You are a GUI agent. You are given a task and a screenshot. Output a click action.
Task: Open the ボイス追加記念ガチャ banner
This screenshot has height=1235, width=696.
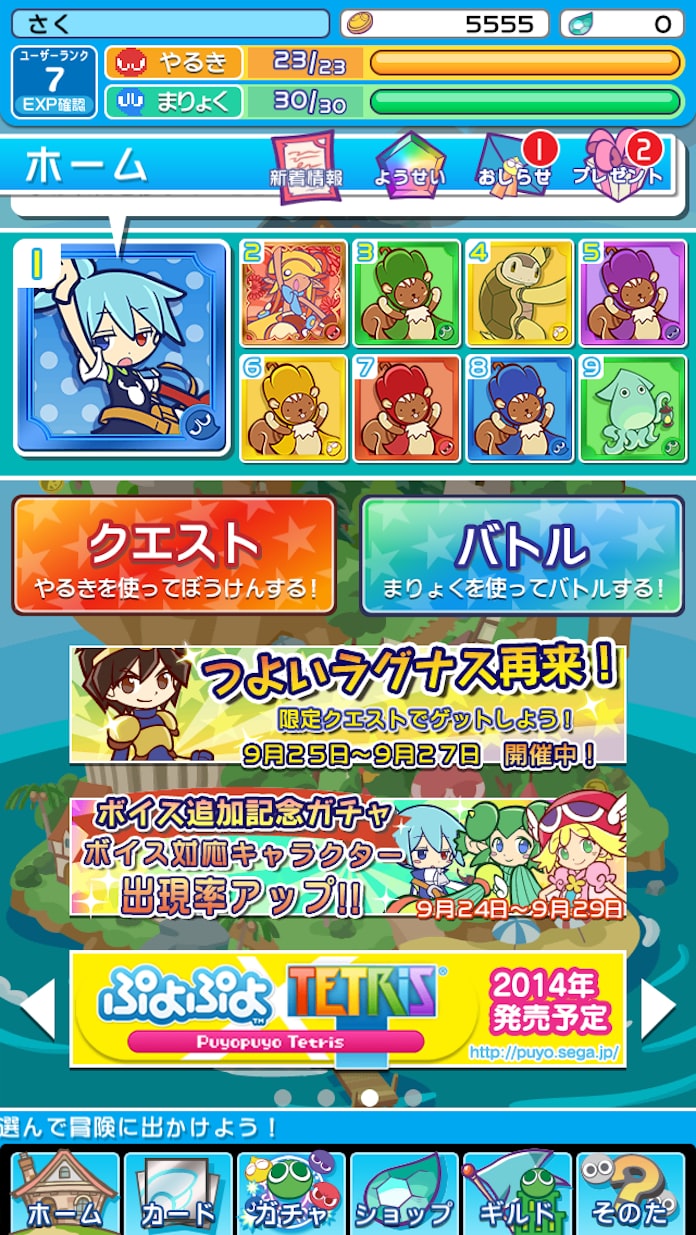tap(348, 856)
